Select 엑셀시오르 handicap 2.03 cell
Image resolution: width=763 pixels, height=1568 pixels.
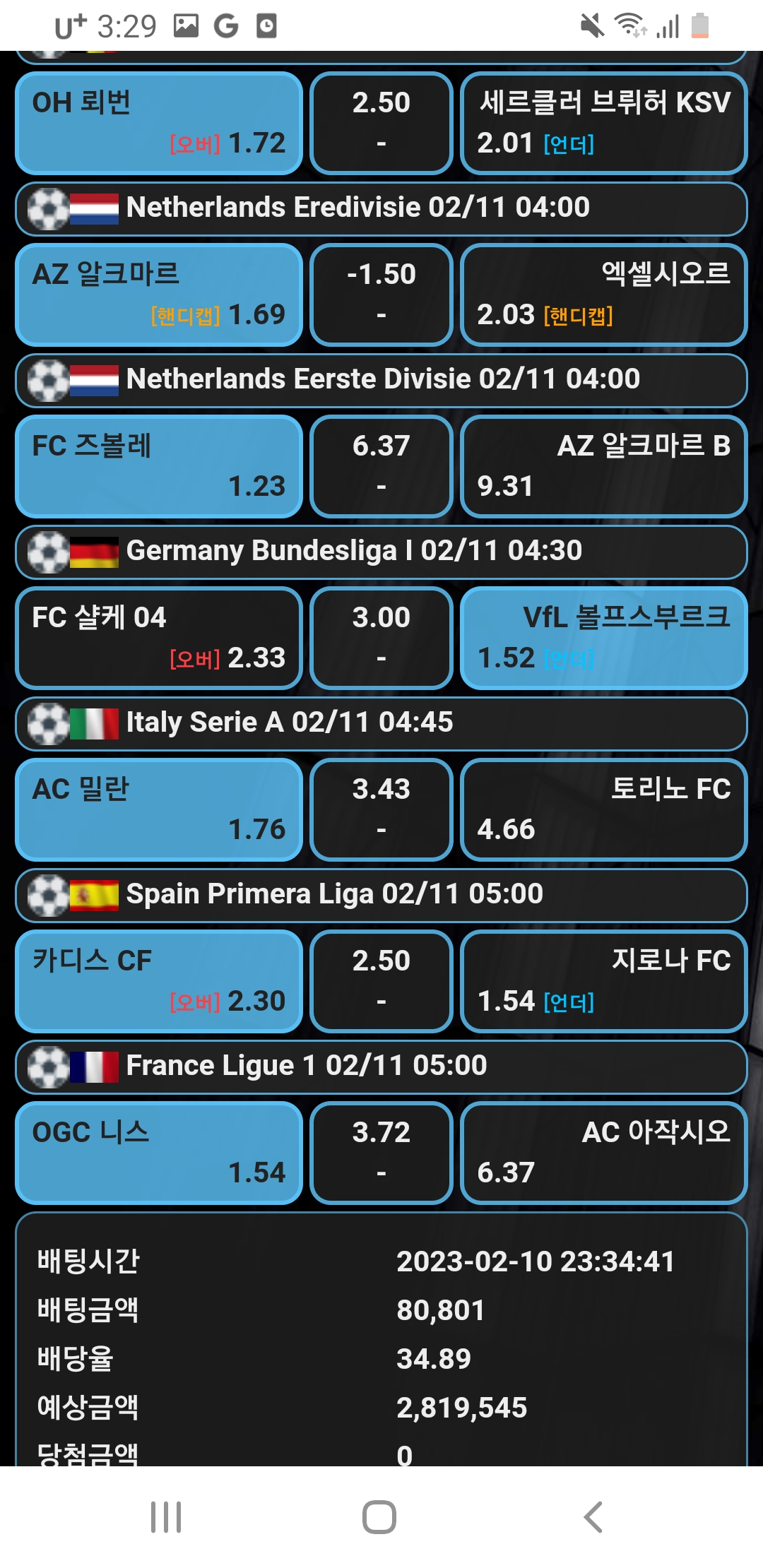click(x=604, y=295)
